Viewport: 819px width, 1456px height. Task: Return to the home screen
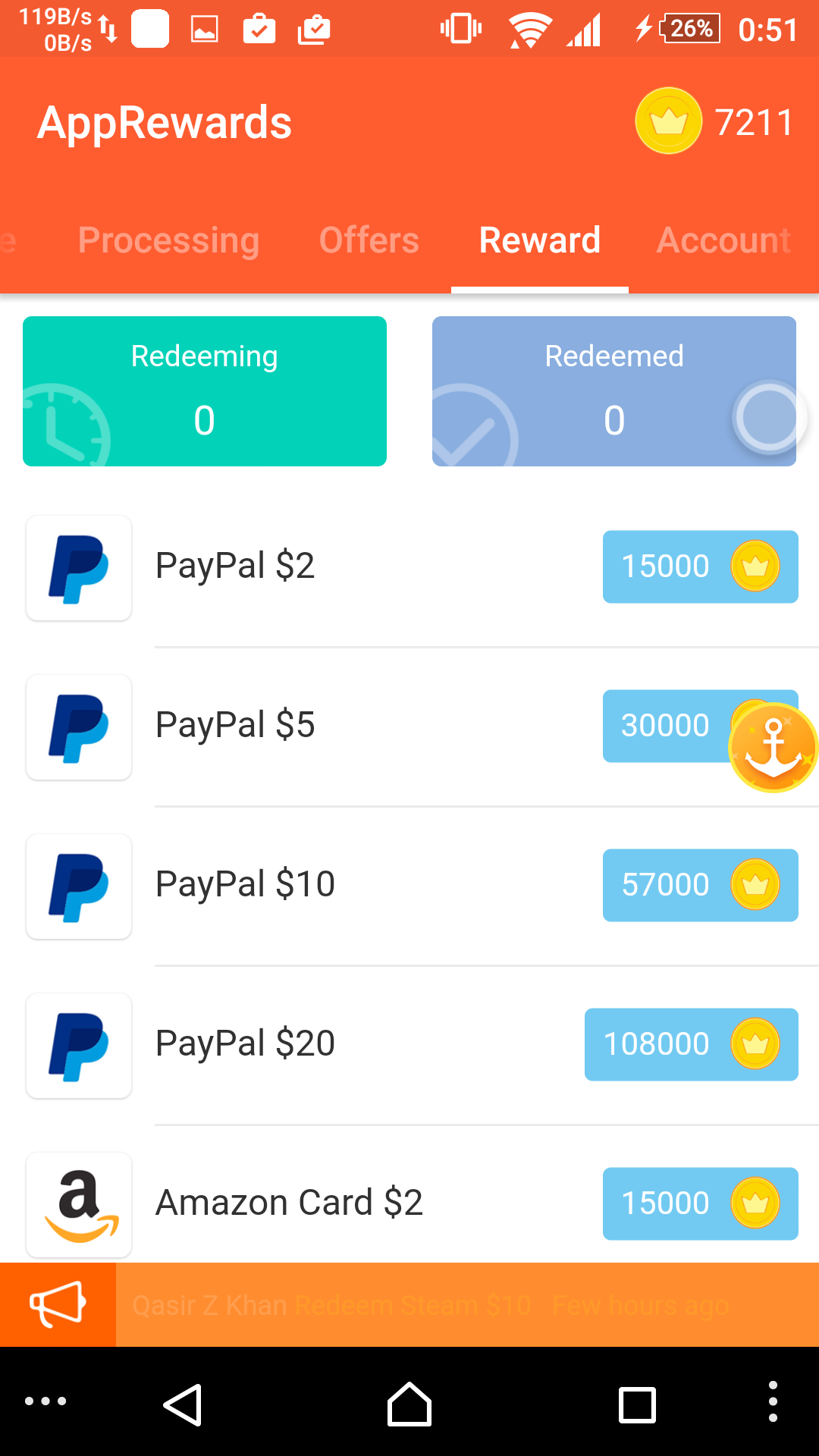pos(409,1404)
